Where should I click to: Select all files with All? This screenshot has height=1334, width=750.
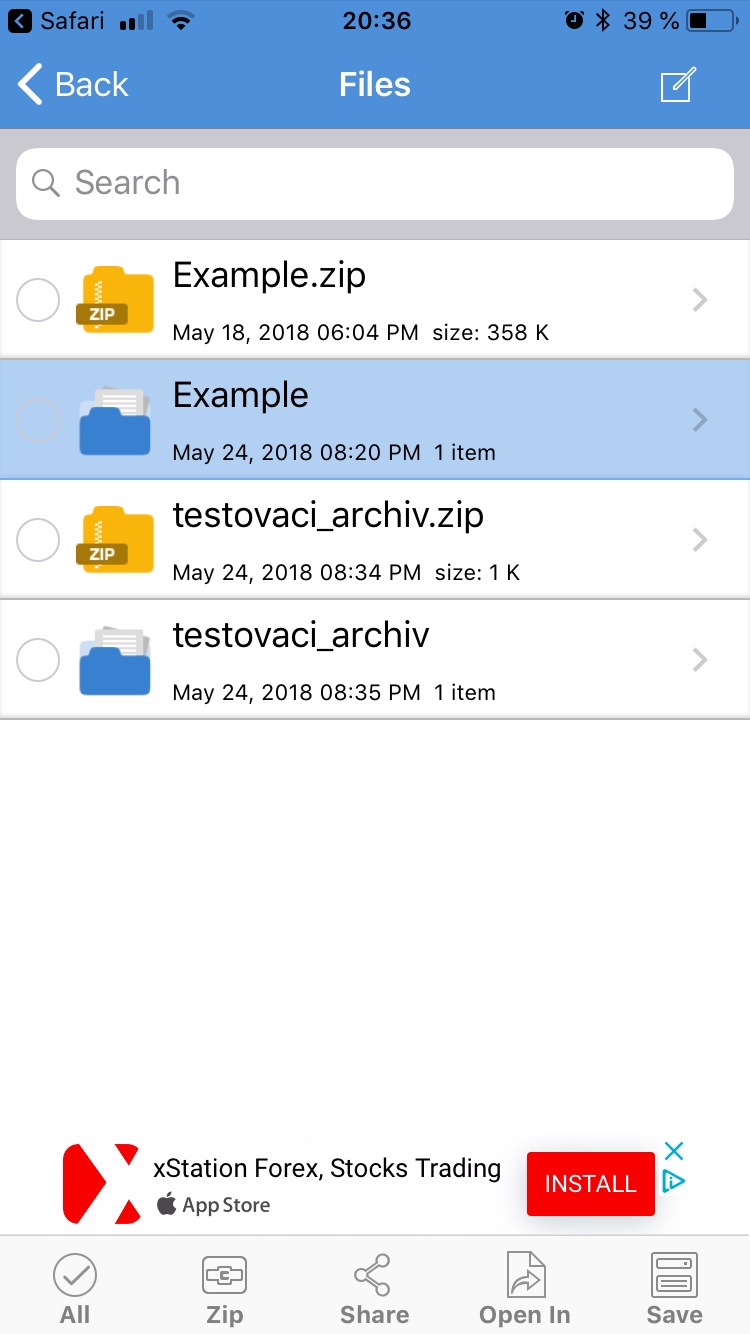75,1288
